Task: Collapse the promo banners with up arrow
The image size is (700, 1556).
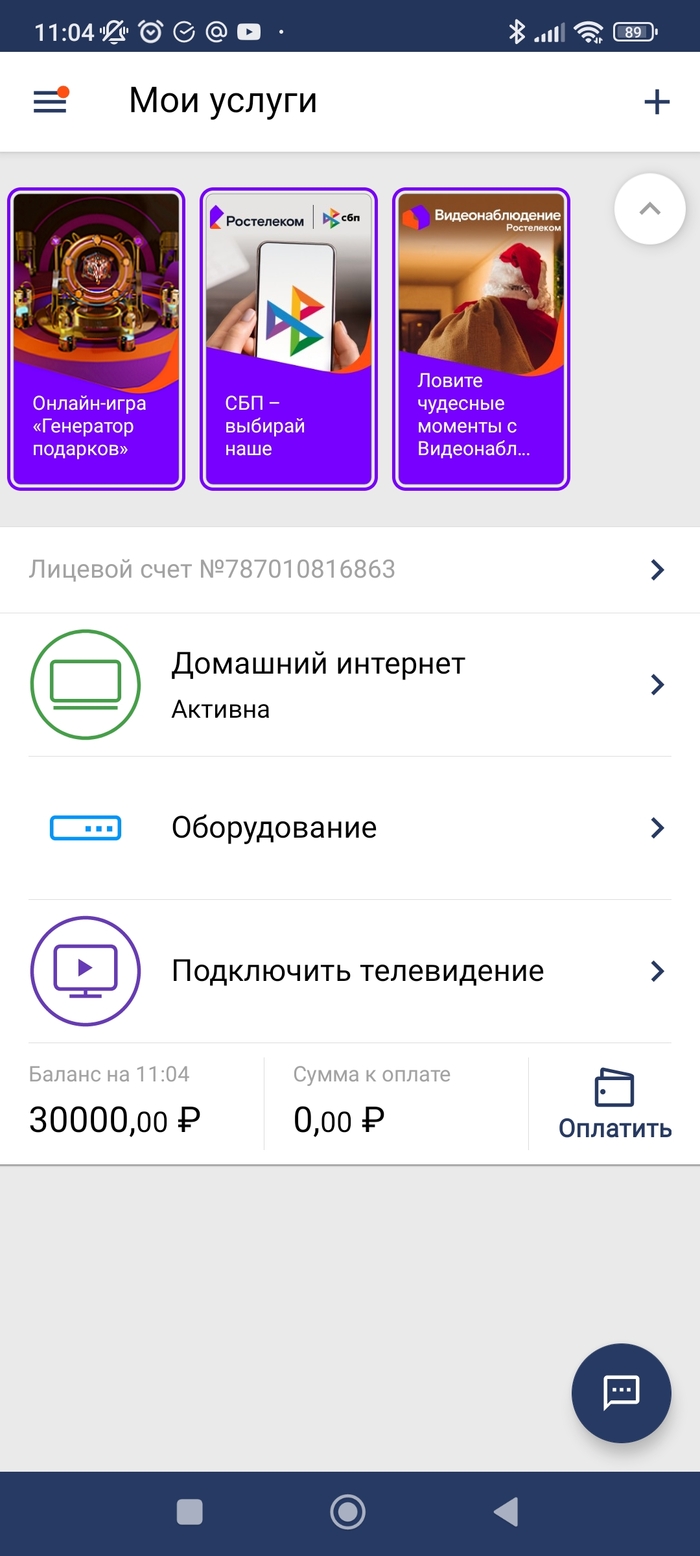Action: (x=650, y=209)
